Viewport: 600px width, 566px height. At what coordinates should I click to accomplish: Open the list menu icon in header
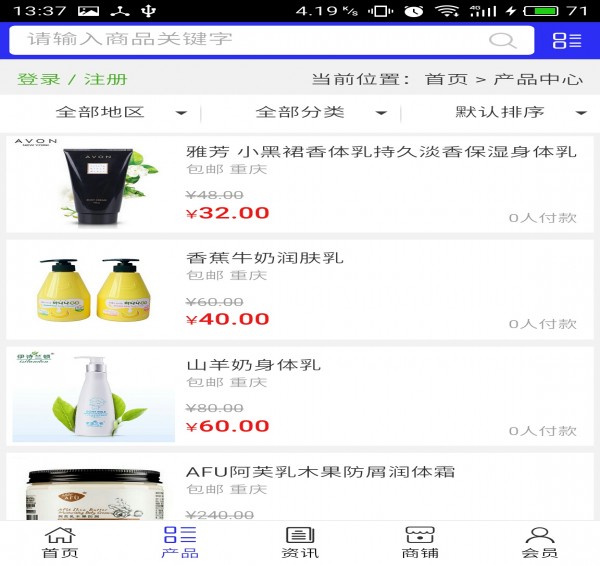(x=566, y=40)
